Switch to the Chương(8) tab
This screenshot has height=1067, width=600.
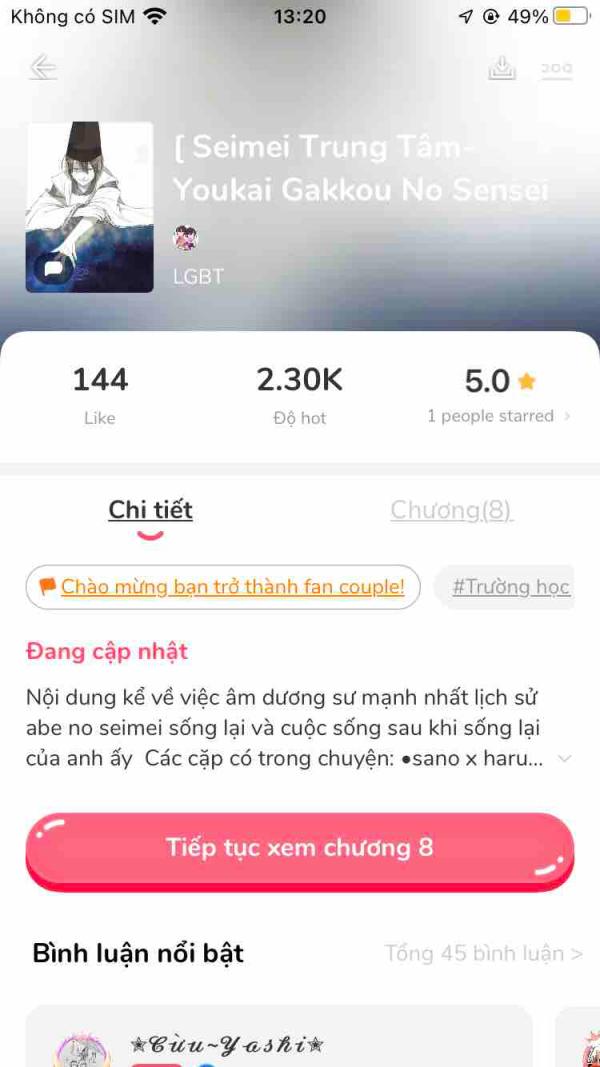coord(450,510)
